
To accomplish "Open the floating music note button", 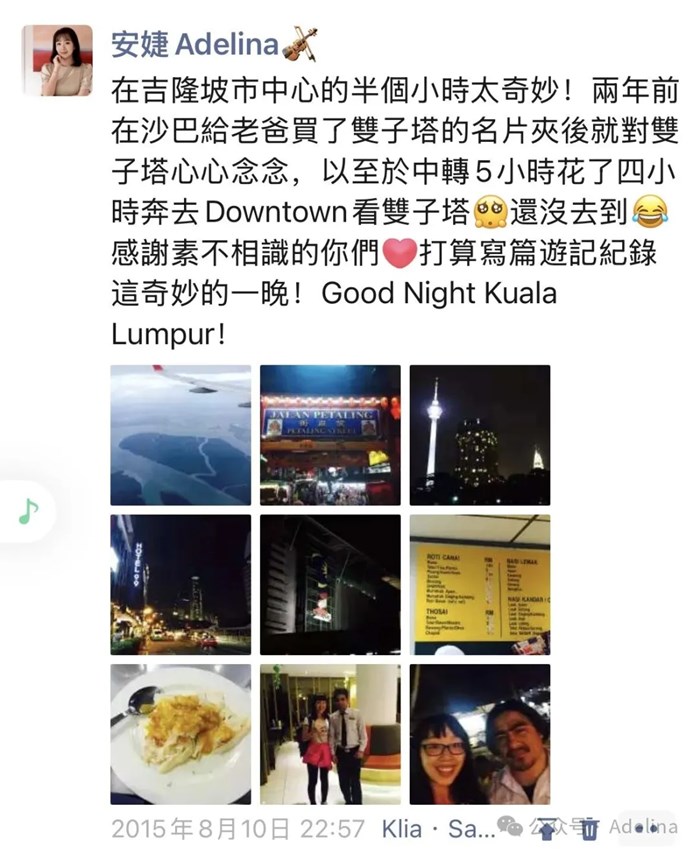I will [x=28, y=511].
